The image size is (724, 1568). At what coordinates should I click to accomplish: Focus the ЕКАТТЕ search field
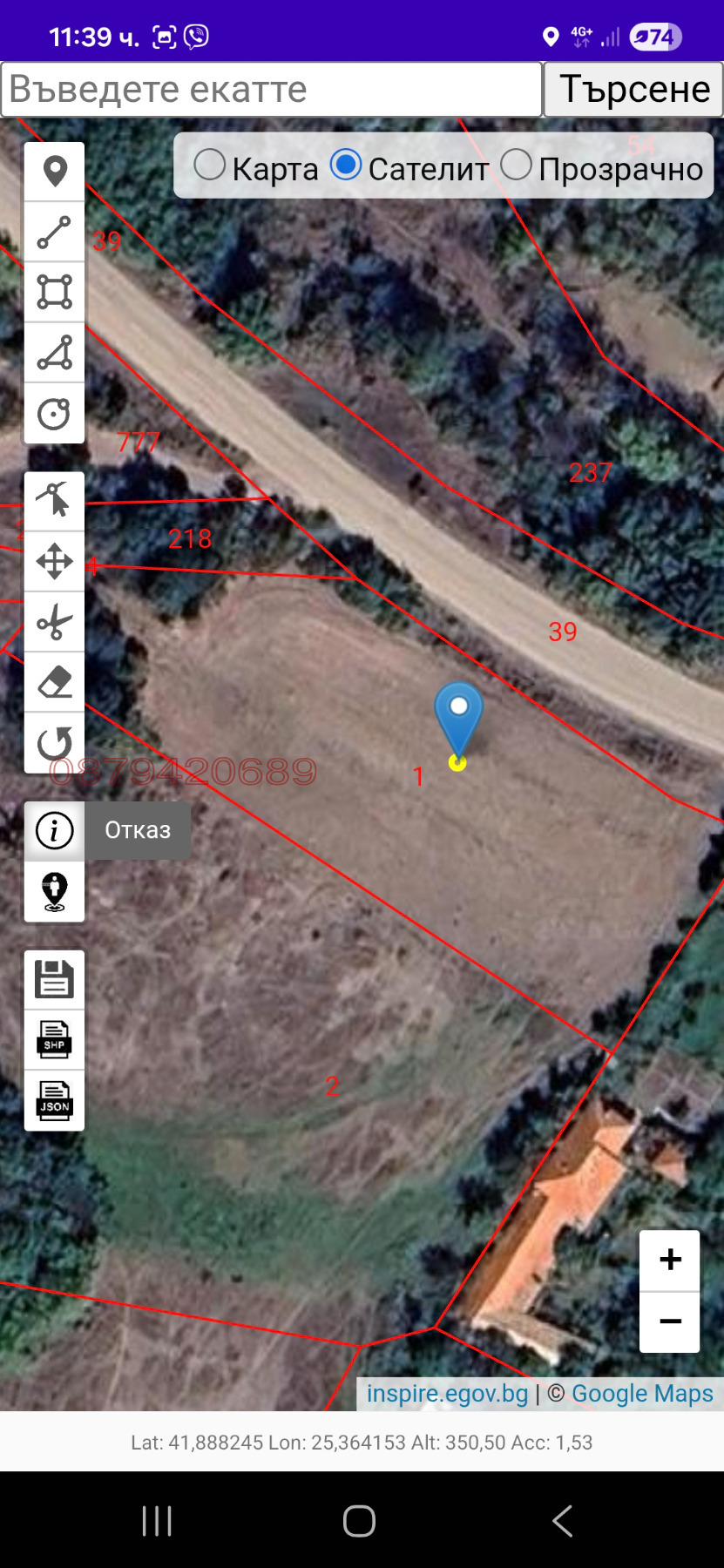point(271,90)
